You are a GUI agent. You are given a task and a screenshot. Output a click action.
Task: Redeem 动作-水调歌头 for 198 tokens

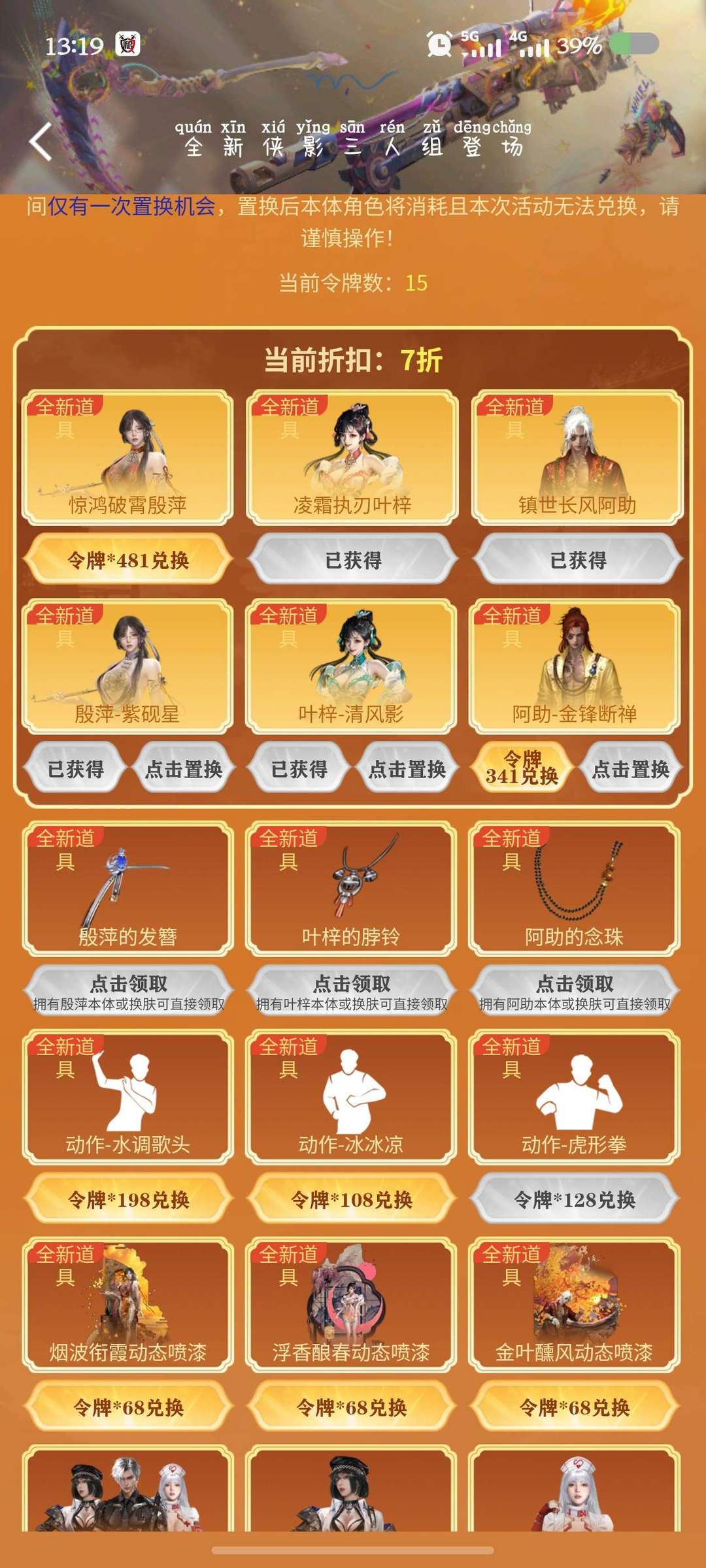pos(128,1199)
